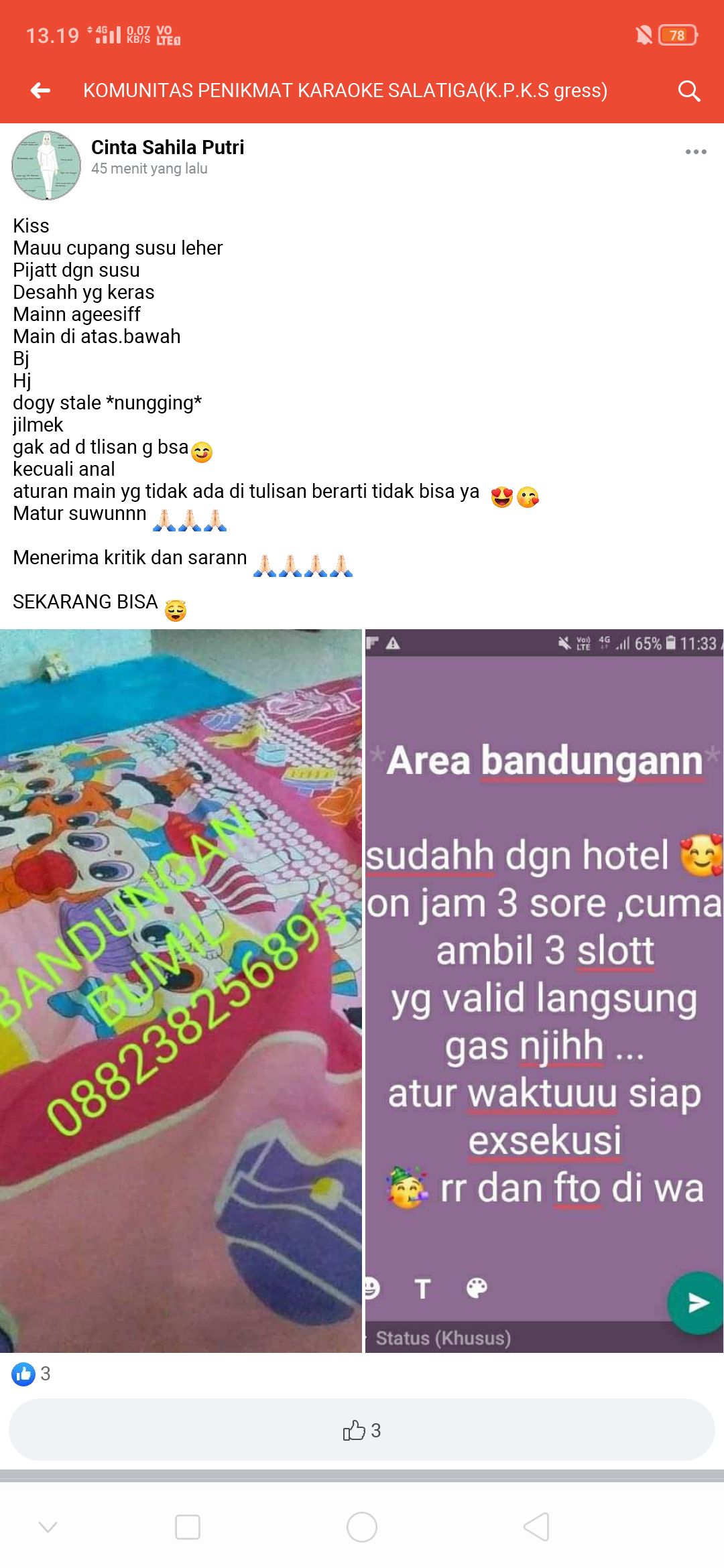View the purple status screenshot image

pos(544,990)
